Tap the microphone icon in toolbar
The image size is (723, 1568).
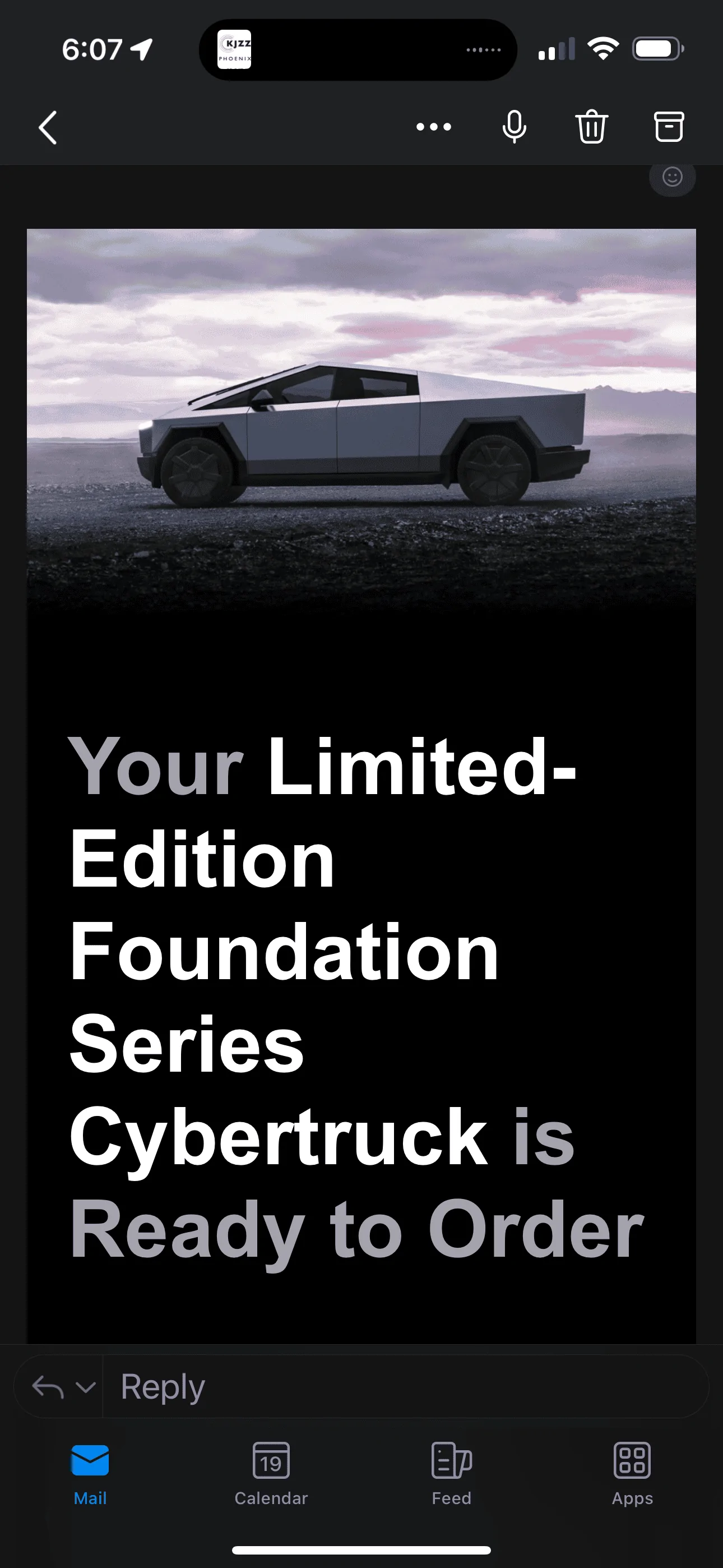[x=515, y=127]
